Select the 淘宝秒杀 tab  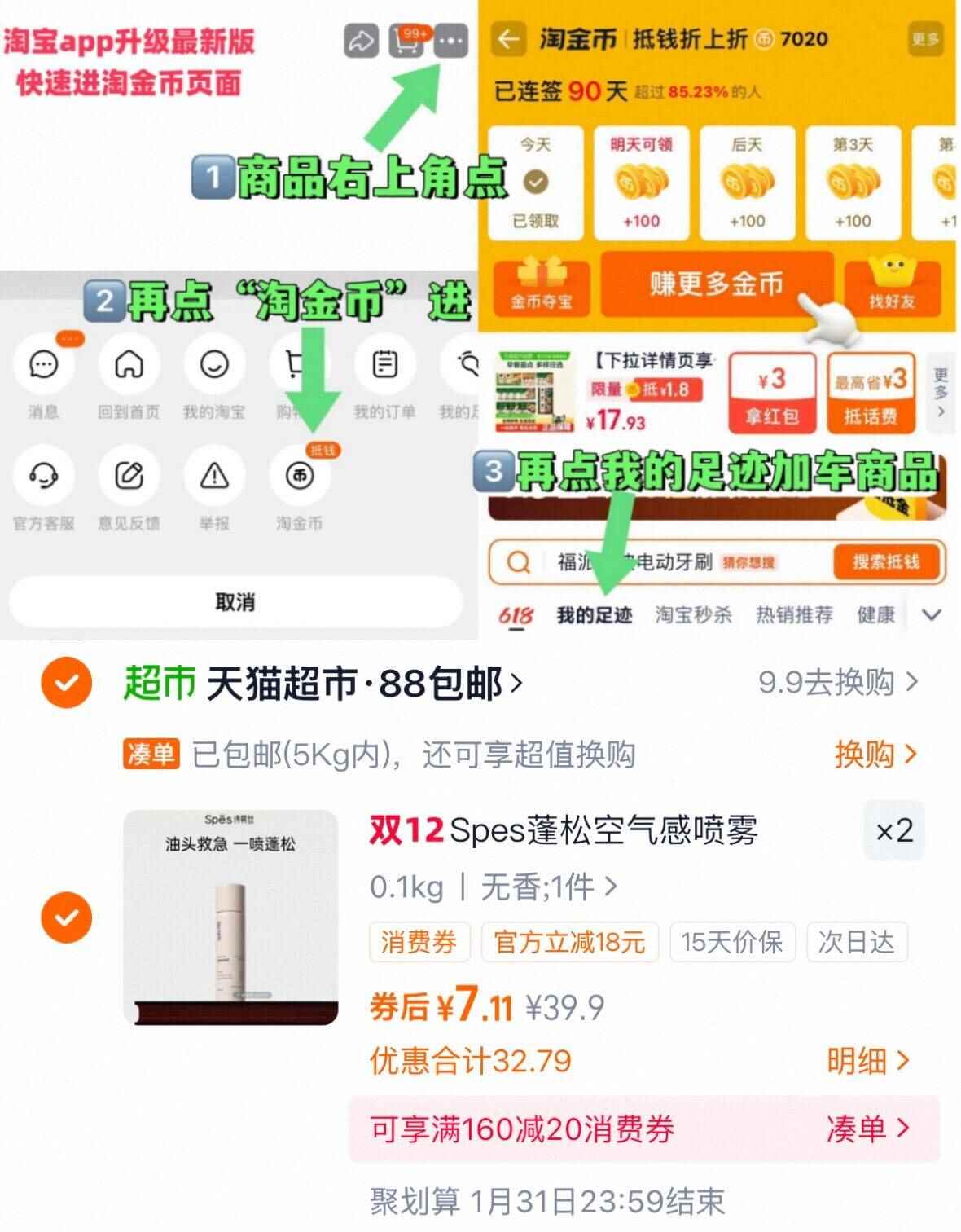692,617
